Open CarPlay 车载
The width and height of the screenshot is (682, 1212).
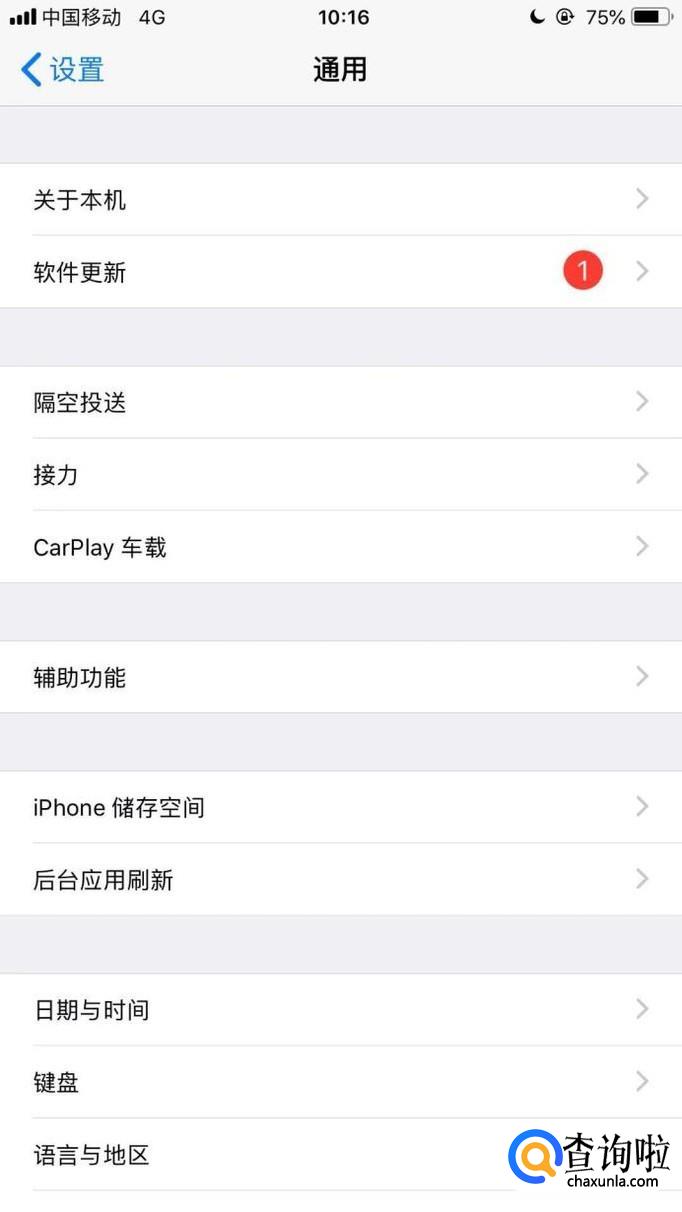click(x=341, y=547)
